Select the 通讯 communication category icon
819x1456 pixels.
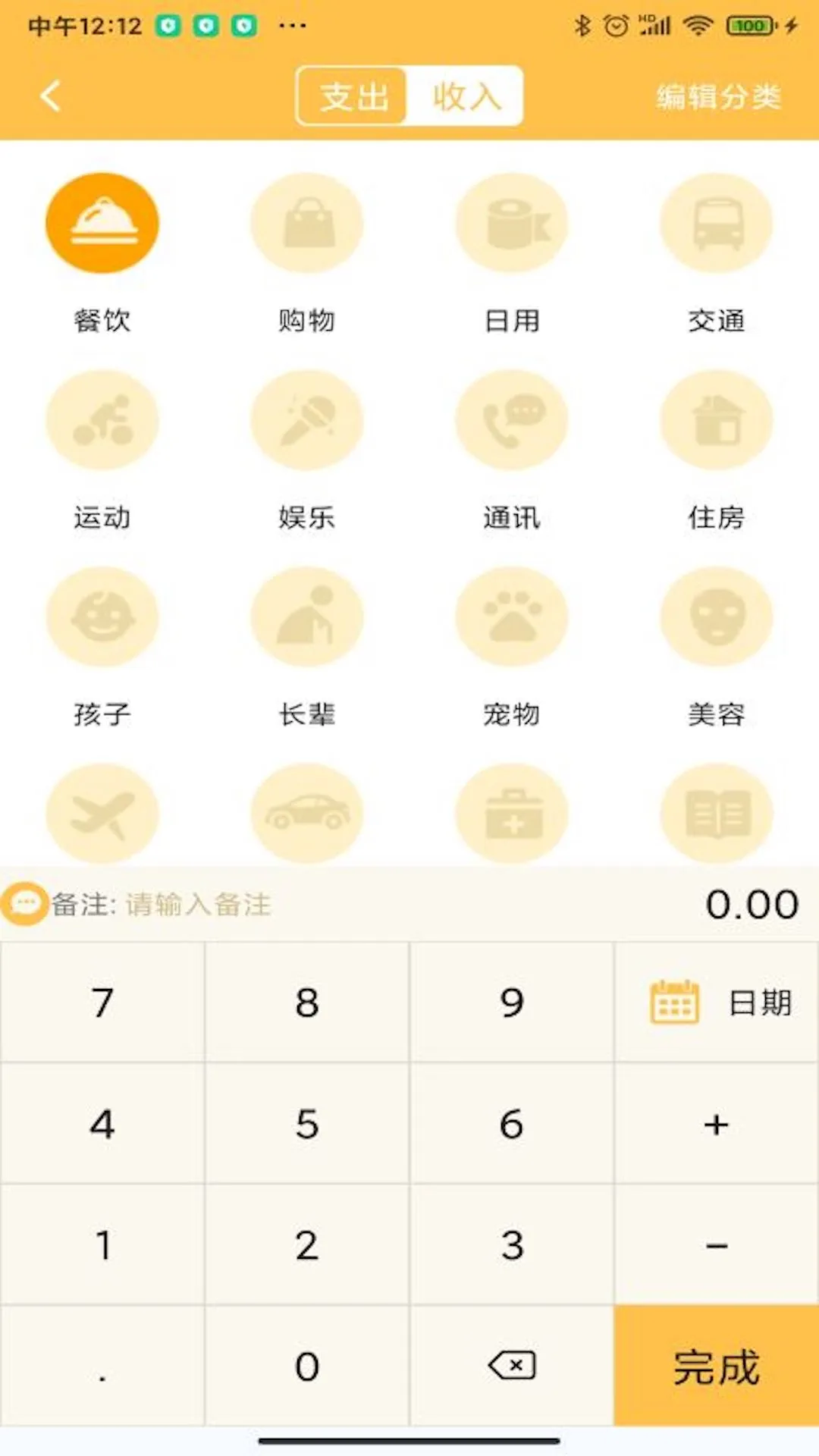click(512, 419)
